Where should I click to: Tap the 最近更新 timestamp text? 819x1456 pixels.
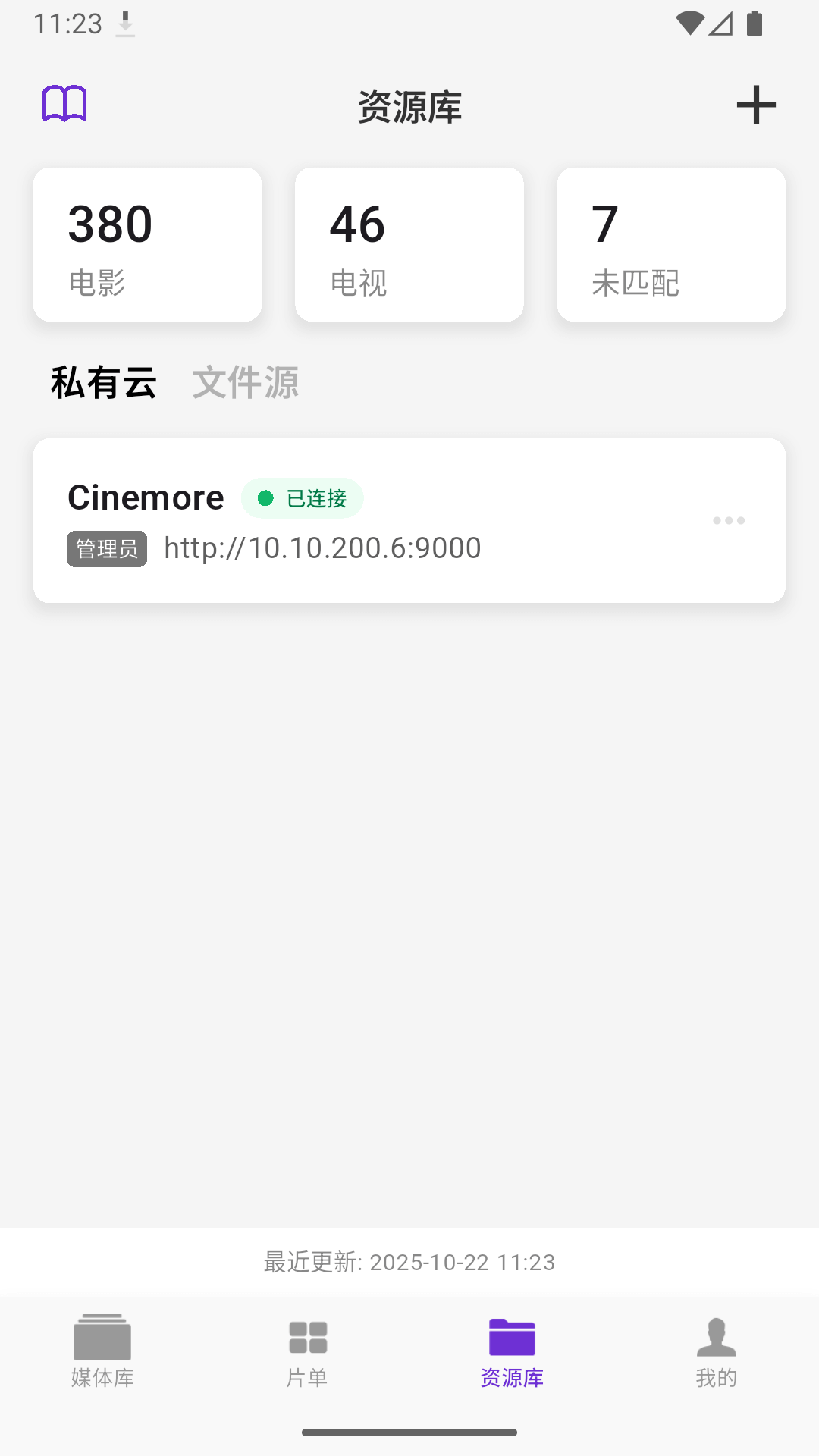point(409,1261)
